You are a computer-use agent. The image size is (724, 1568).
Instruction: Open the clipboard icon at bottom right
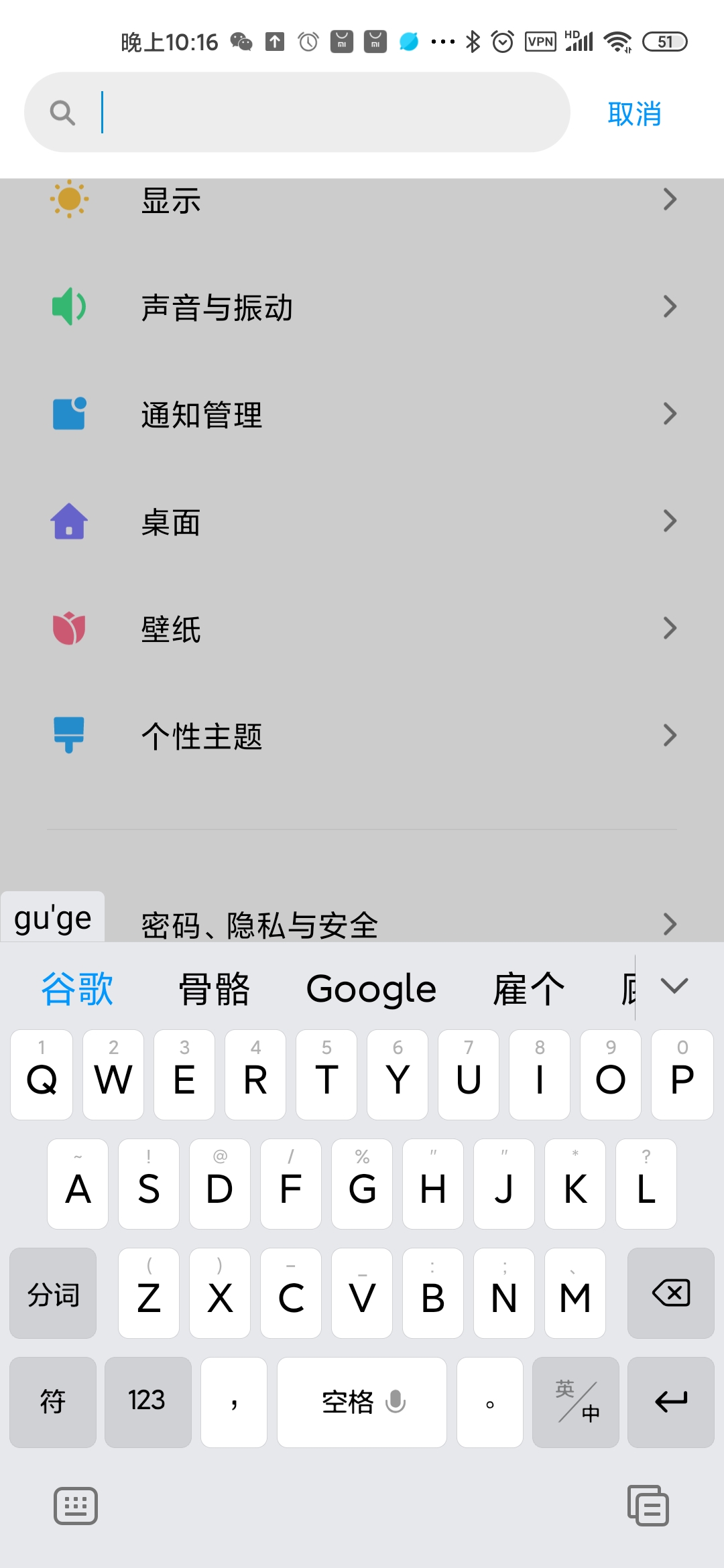pyautogui.click(x=648, y=1505)
